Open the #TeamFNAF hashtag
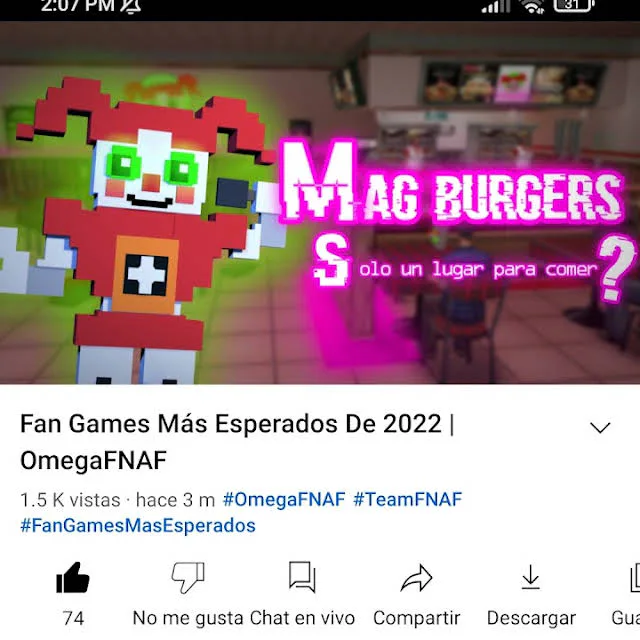Image resolution: width=640 pixels, height=640 pixels. (x=407, y=499)
